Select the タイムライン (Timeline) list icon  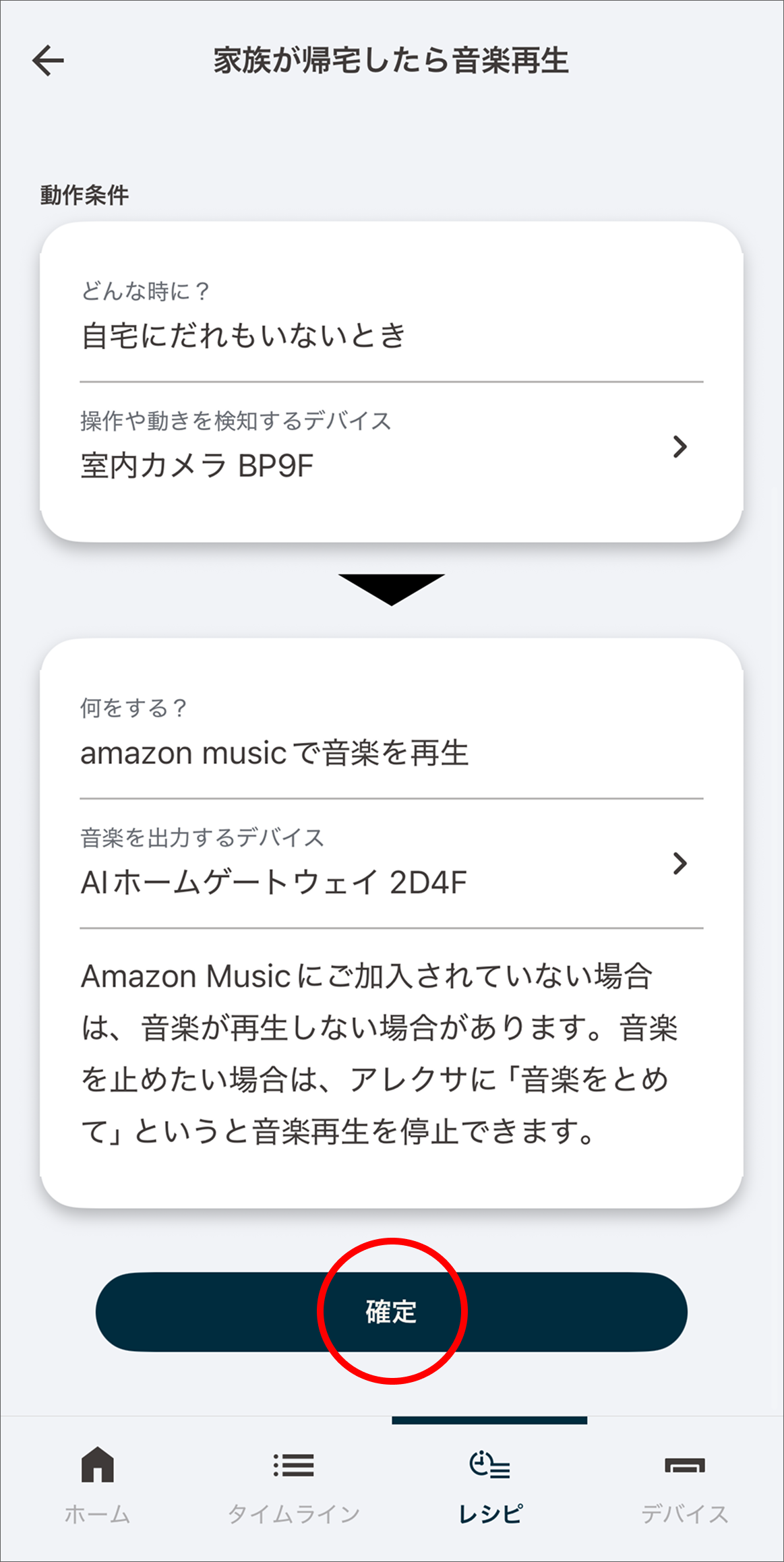pos(293,1464)
